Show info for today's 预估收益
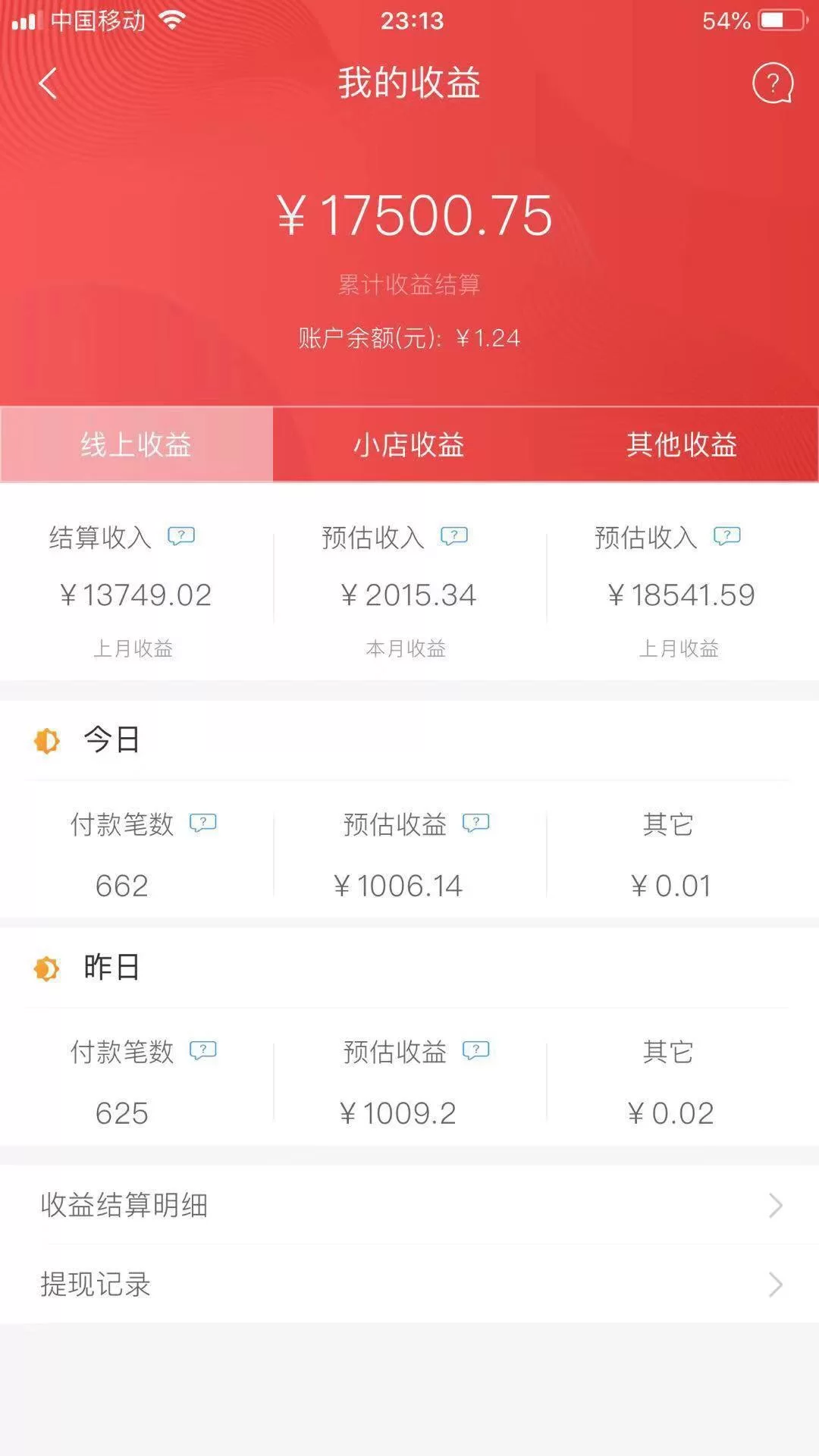This screenshot has width=819, height=1456. (x=475, y=823)
